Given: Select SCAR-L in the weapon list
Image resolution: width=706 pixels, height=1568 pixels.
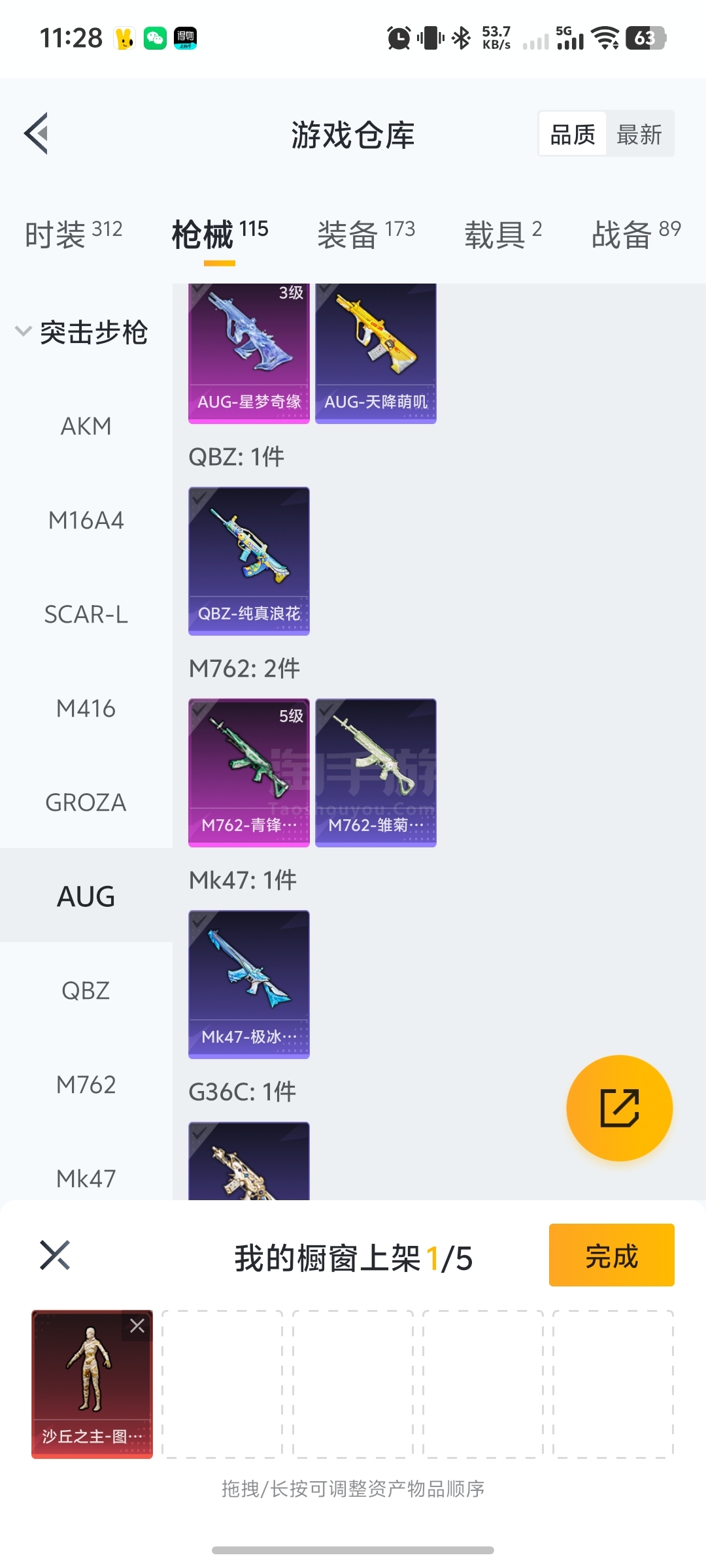Looking at the screenshot, I should click(86, 614).
